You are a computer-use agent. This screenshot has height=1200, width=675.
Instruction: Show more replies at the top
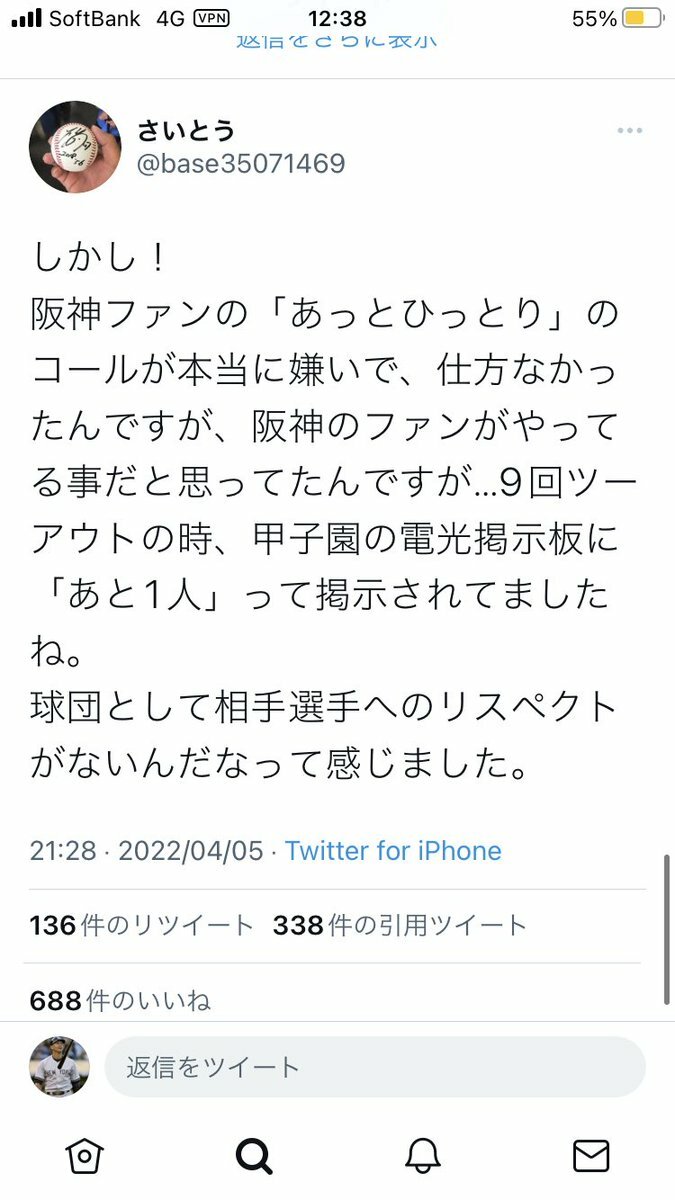click(337, 40)
